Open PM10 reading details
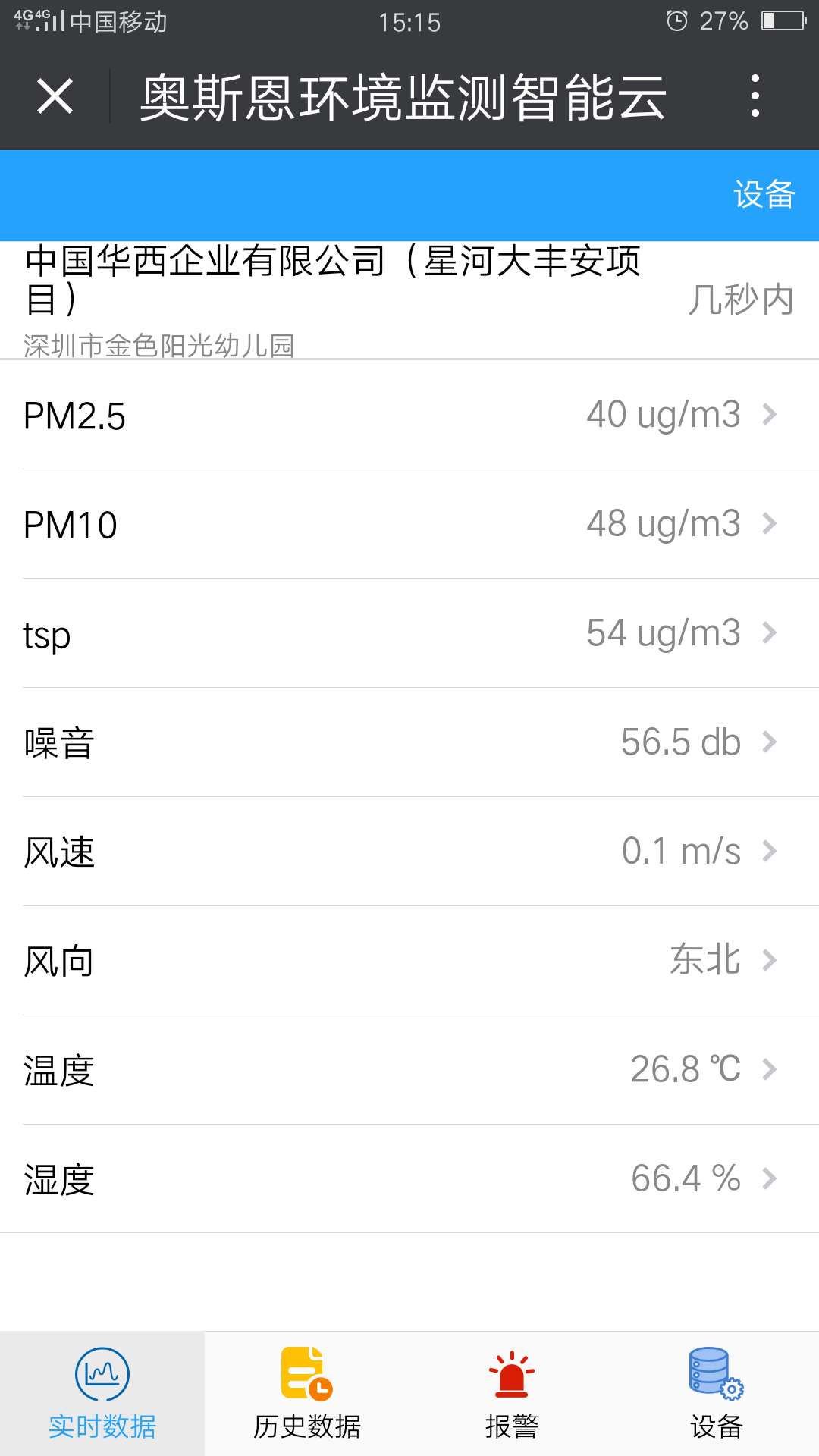 tap(409, 524)
